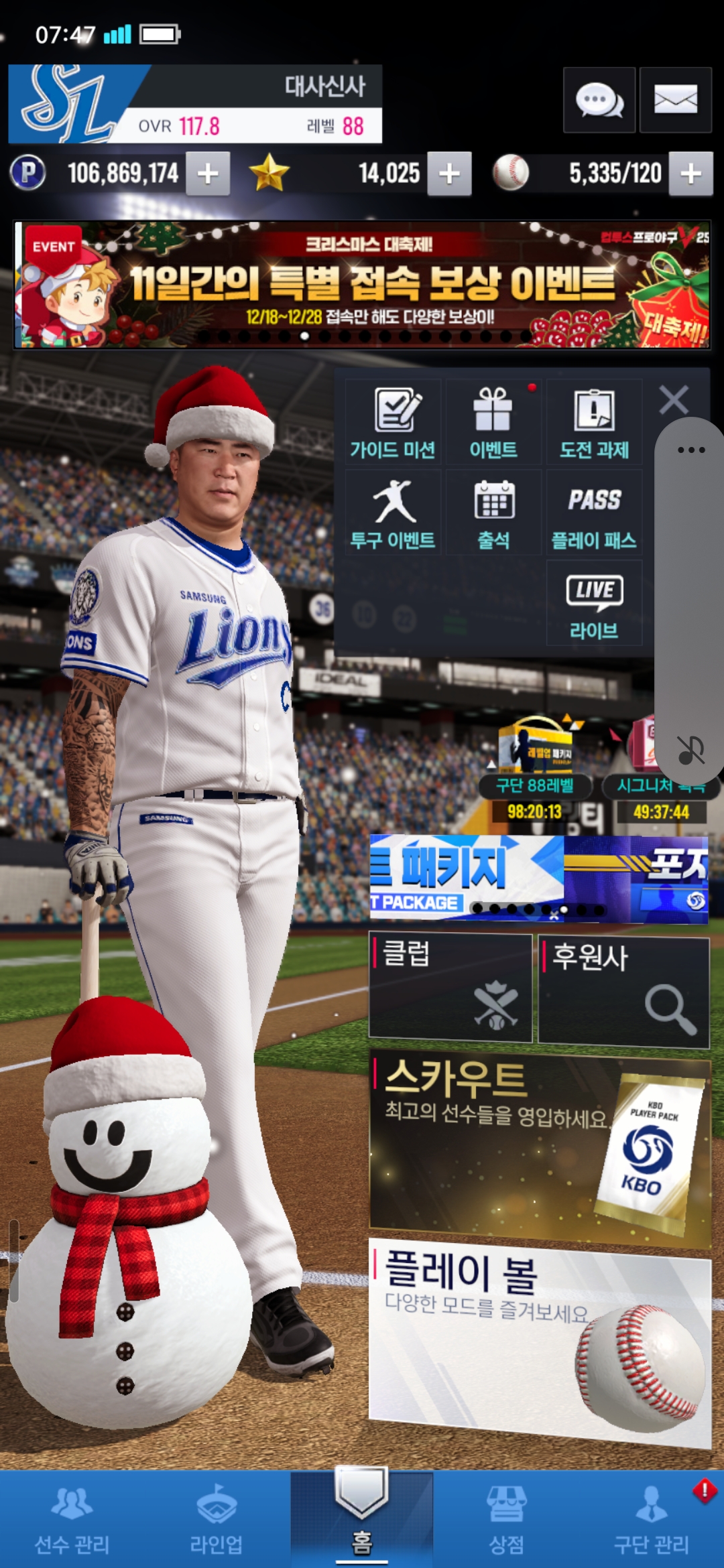Open the 후원사 card
This screenshot has width=724, height=1568.
tap(623, 990)
